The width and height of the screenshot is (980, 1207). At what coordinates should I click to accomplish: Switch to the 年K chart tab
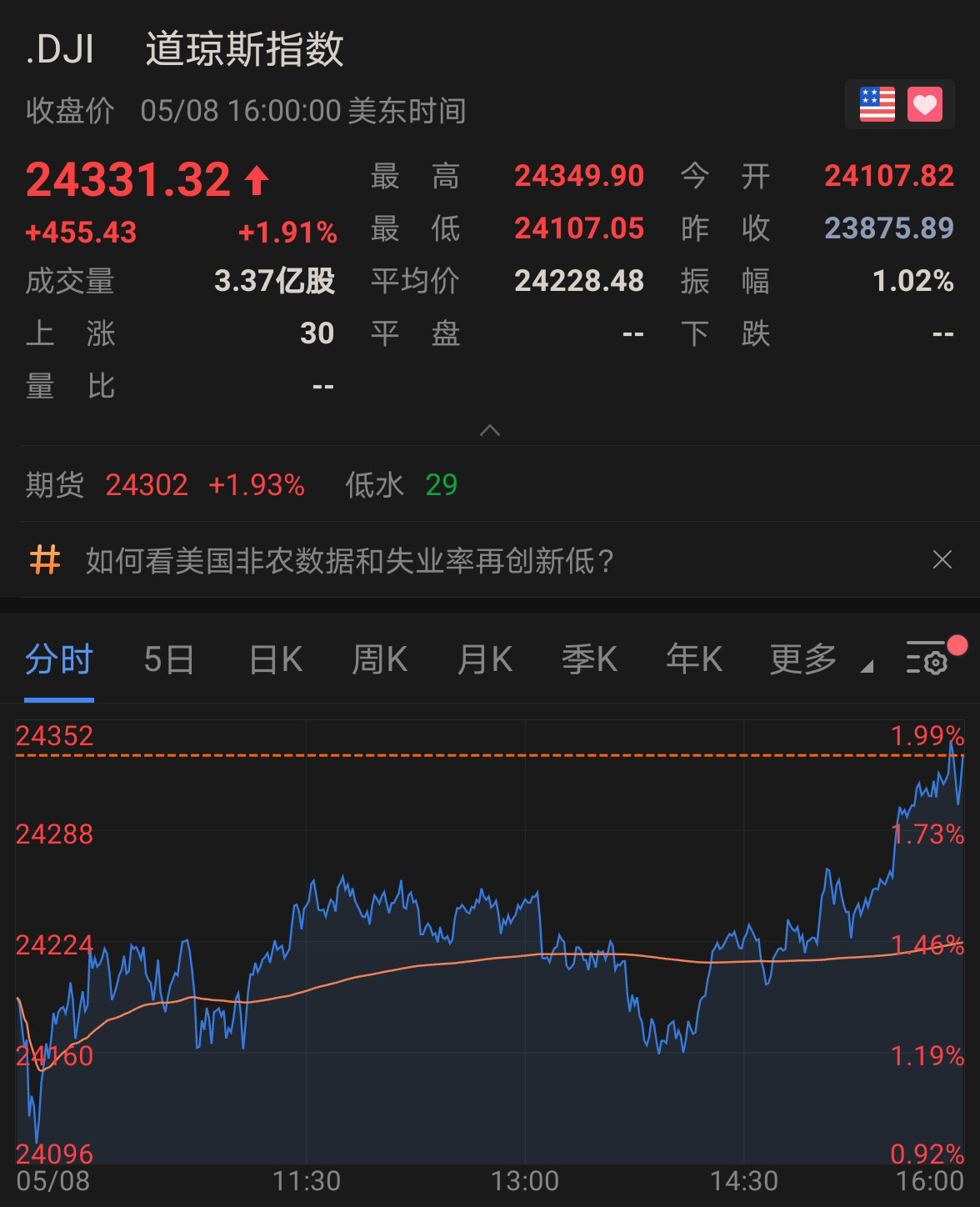[x=693, y=660]
